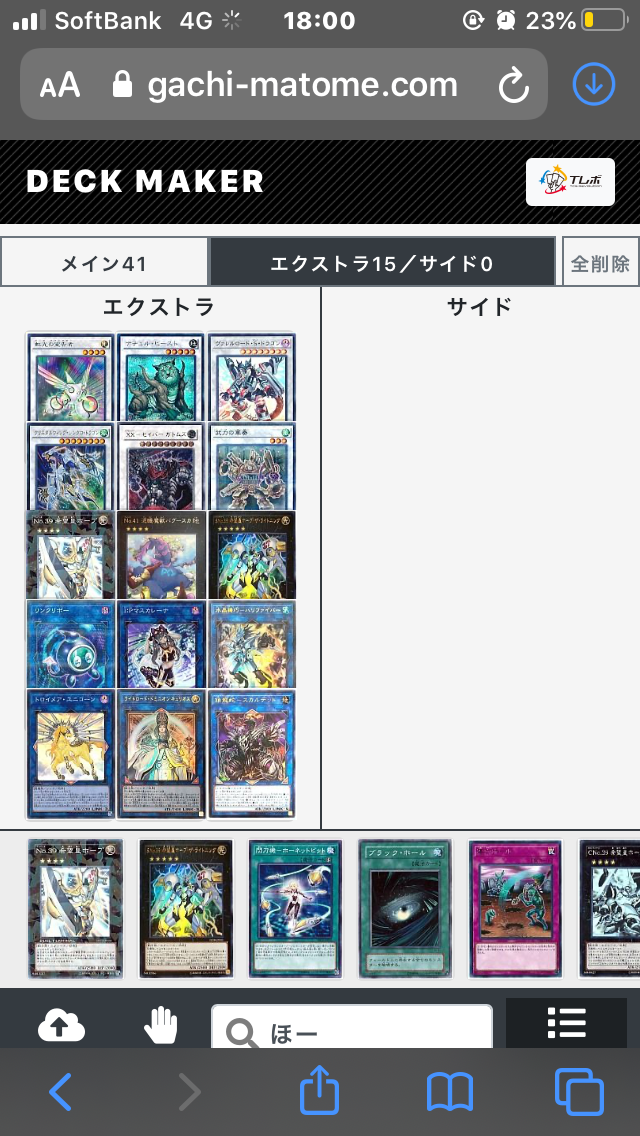Open the TLボ logo button
This screenshot has height=1136, width=640.
point(570,181)
